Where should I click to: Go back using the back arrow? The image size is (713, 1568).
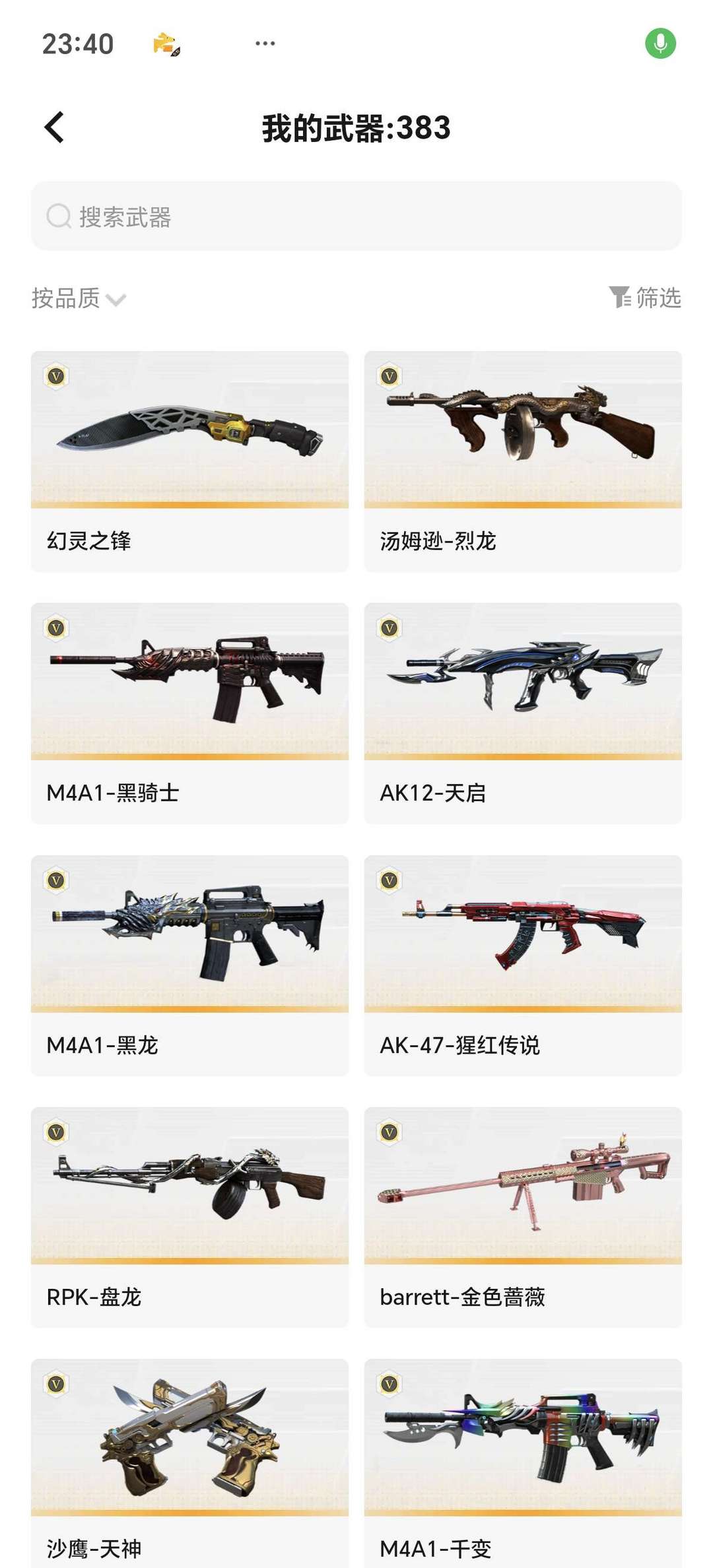click(x=55, y=127)
